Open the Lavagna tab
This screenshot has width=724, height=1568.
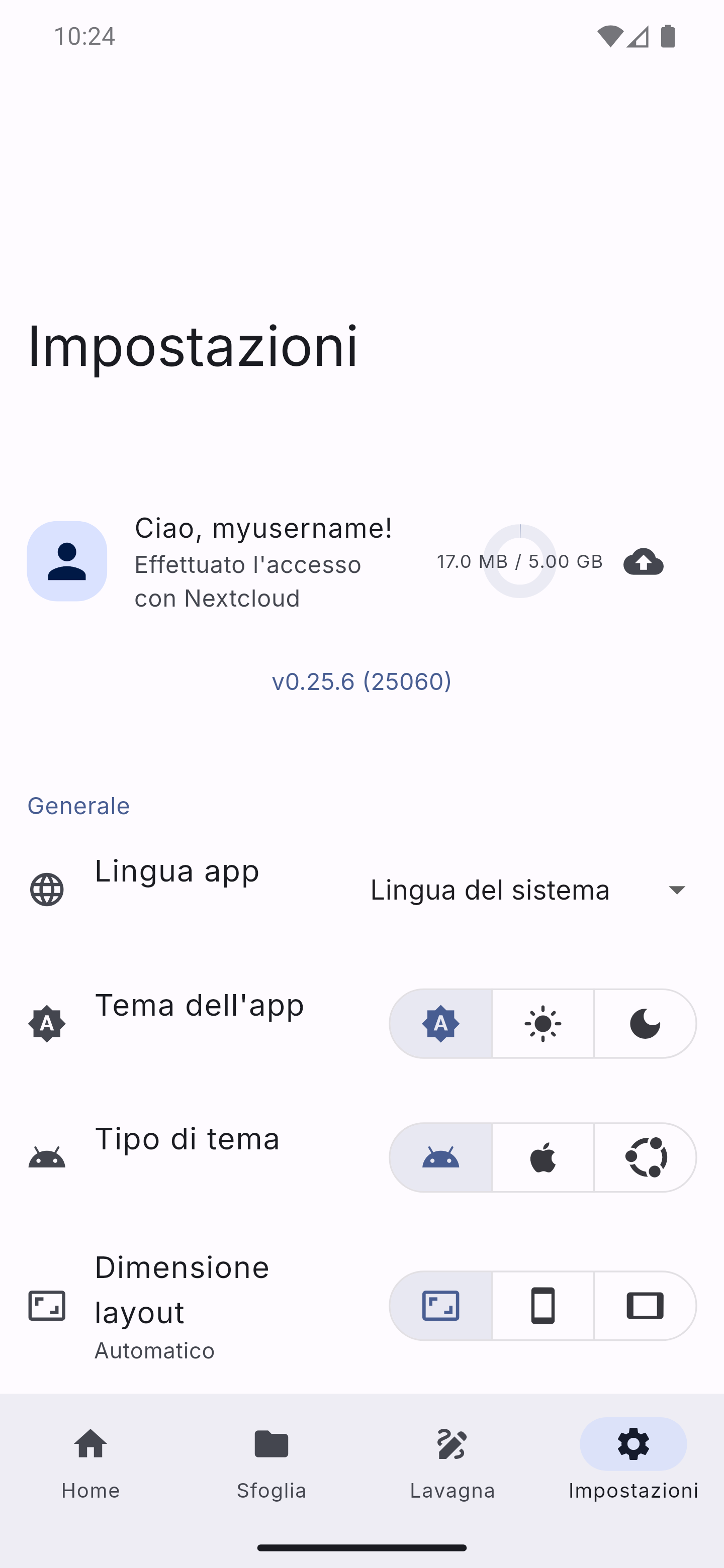point(452,1463)
